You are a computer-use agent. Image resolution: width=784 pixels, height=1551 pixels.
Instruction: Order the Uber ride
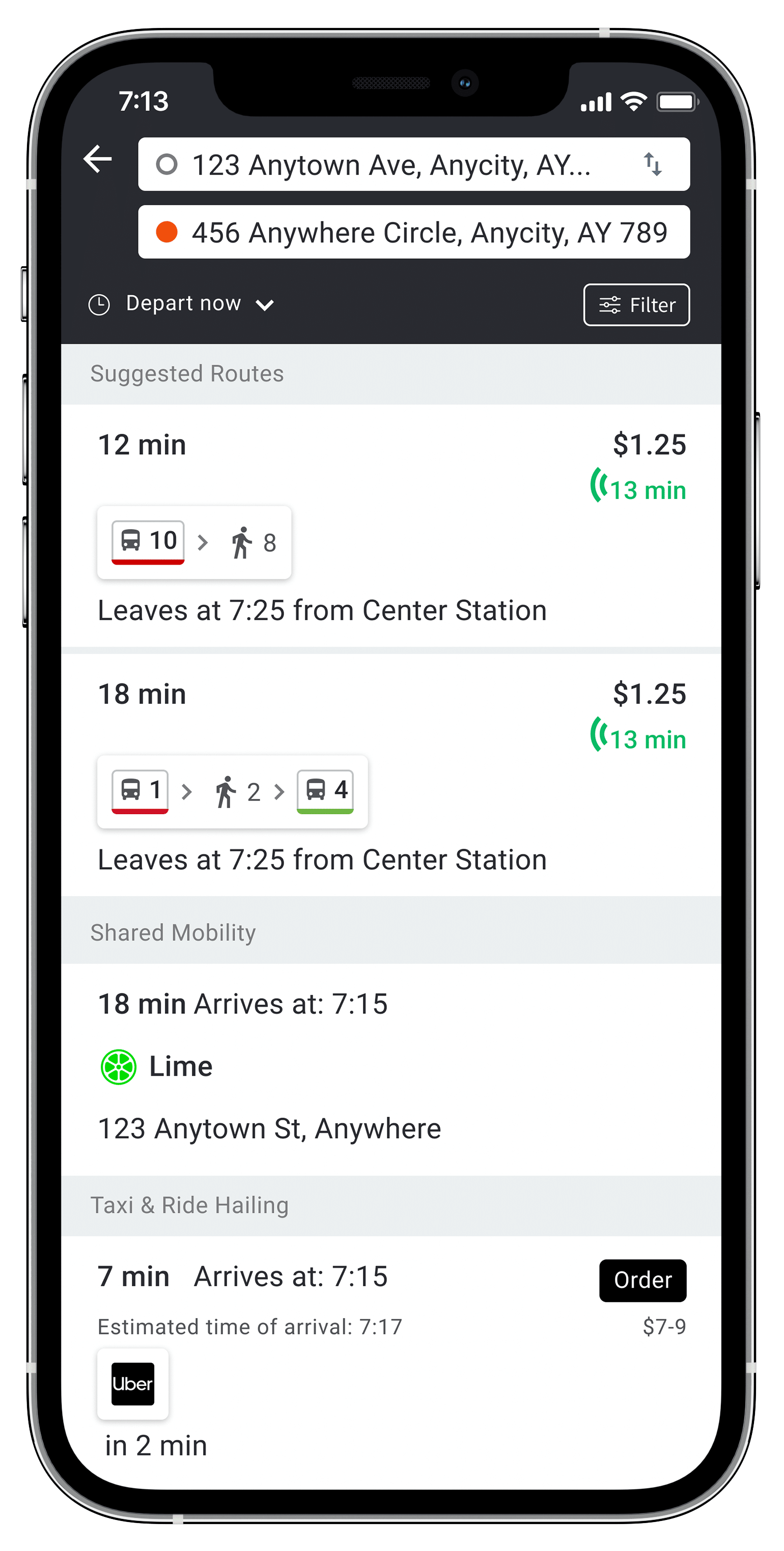(642, 1280)
